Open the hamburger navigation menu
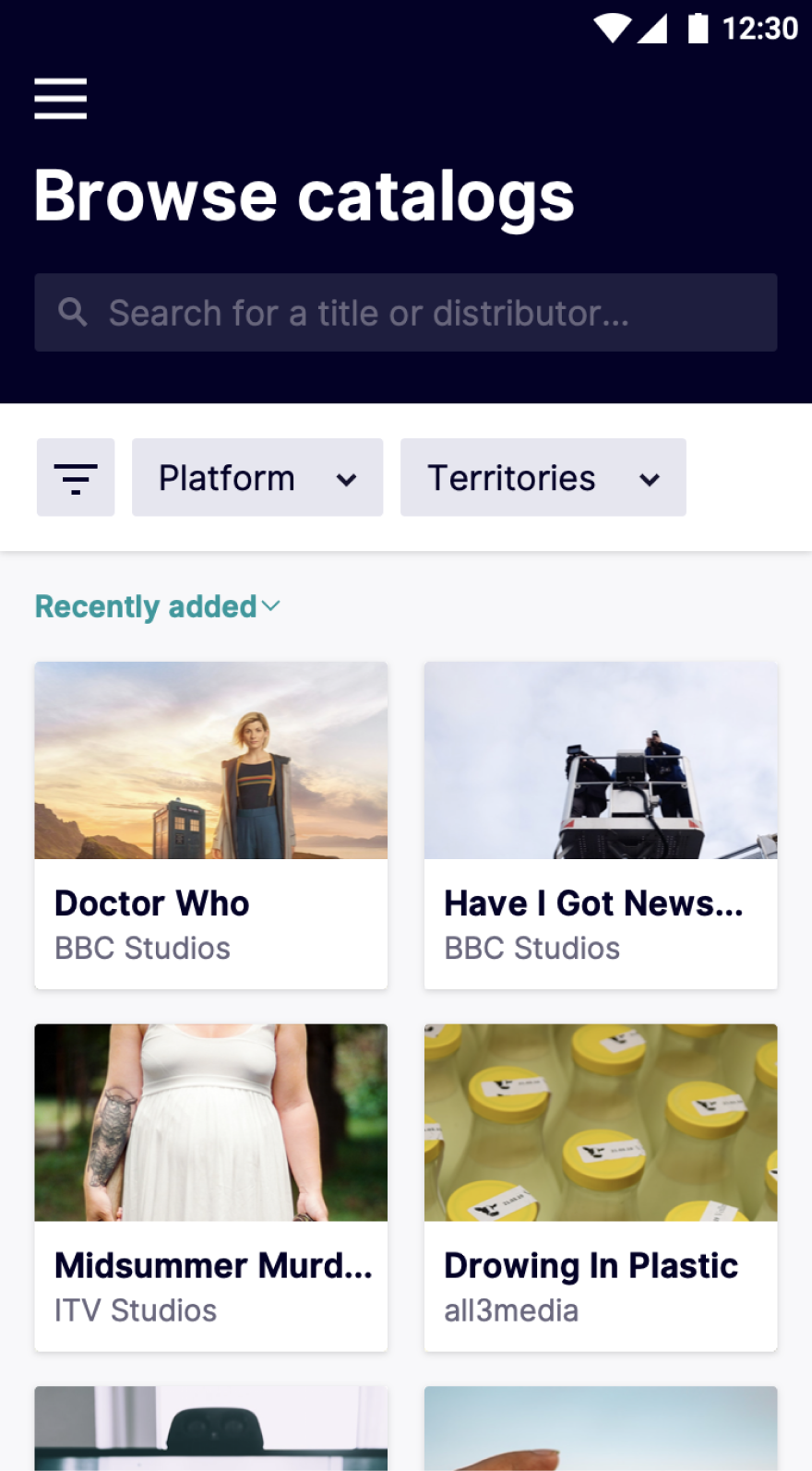 click(x=61, y=99)
